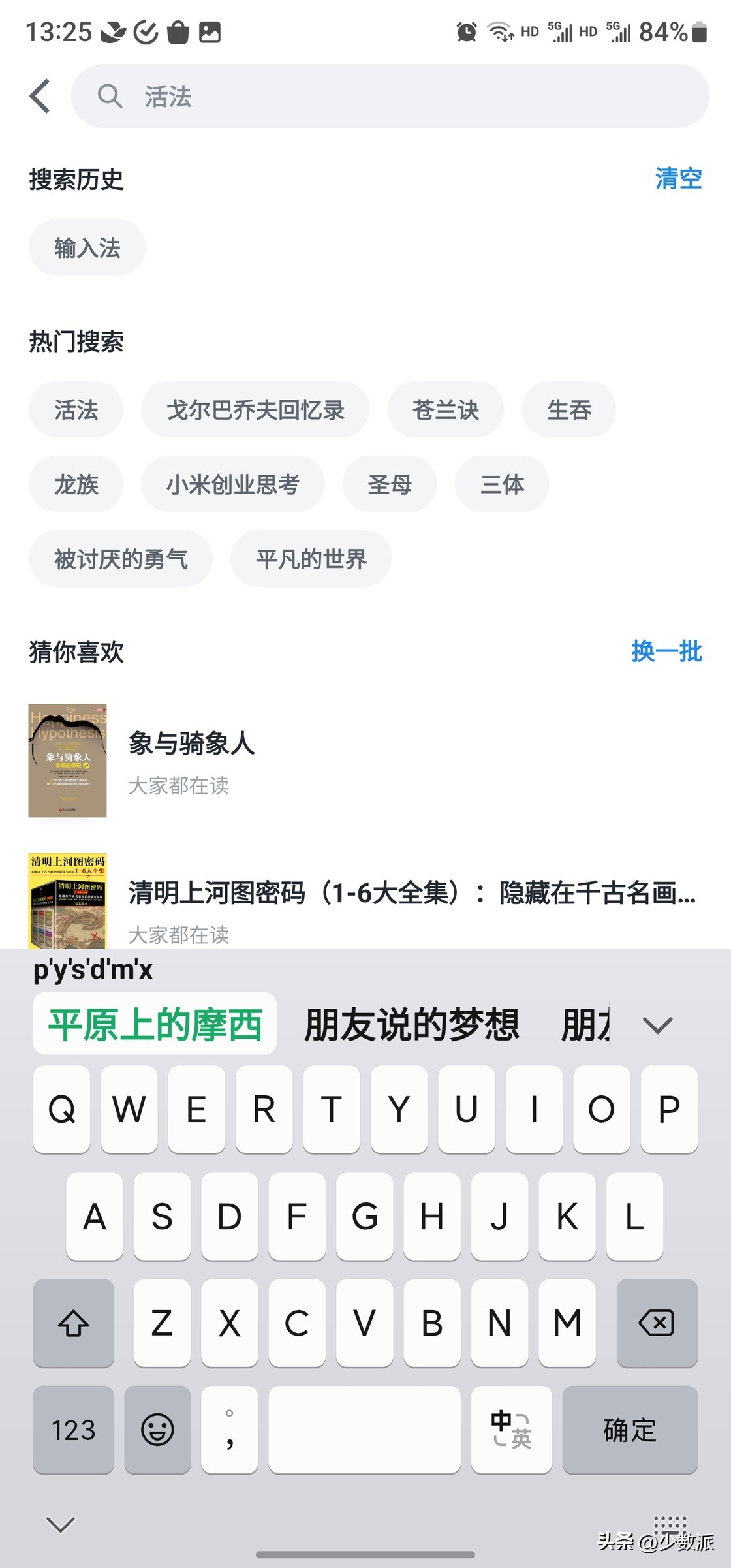Tap 清空 to clear search history

click(x=679, y=180)
